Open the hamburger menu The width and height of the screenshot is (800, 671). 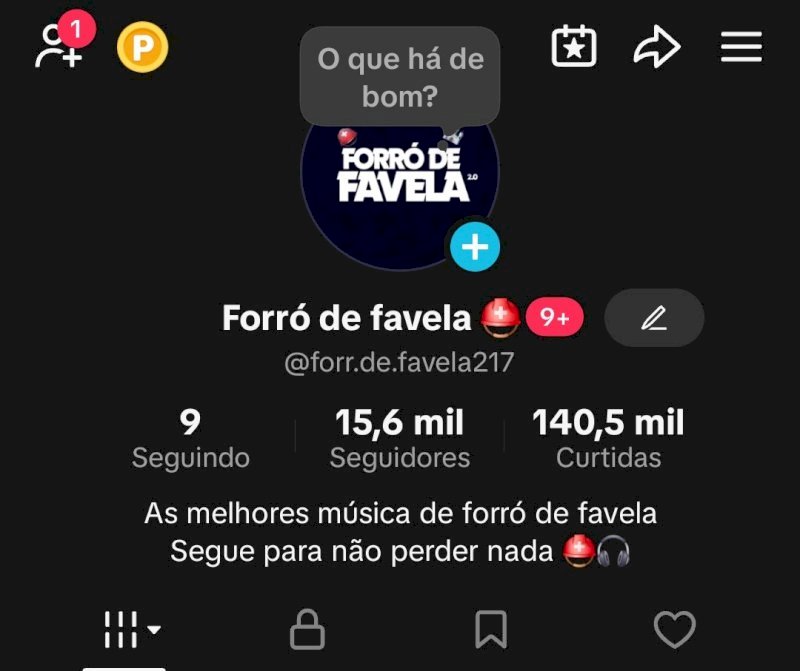(x=741, y=47)
